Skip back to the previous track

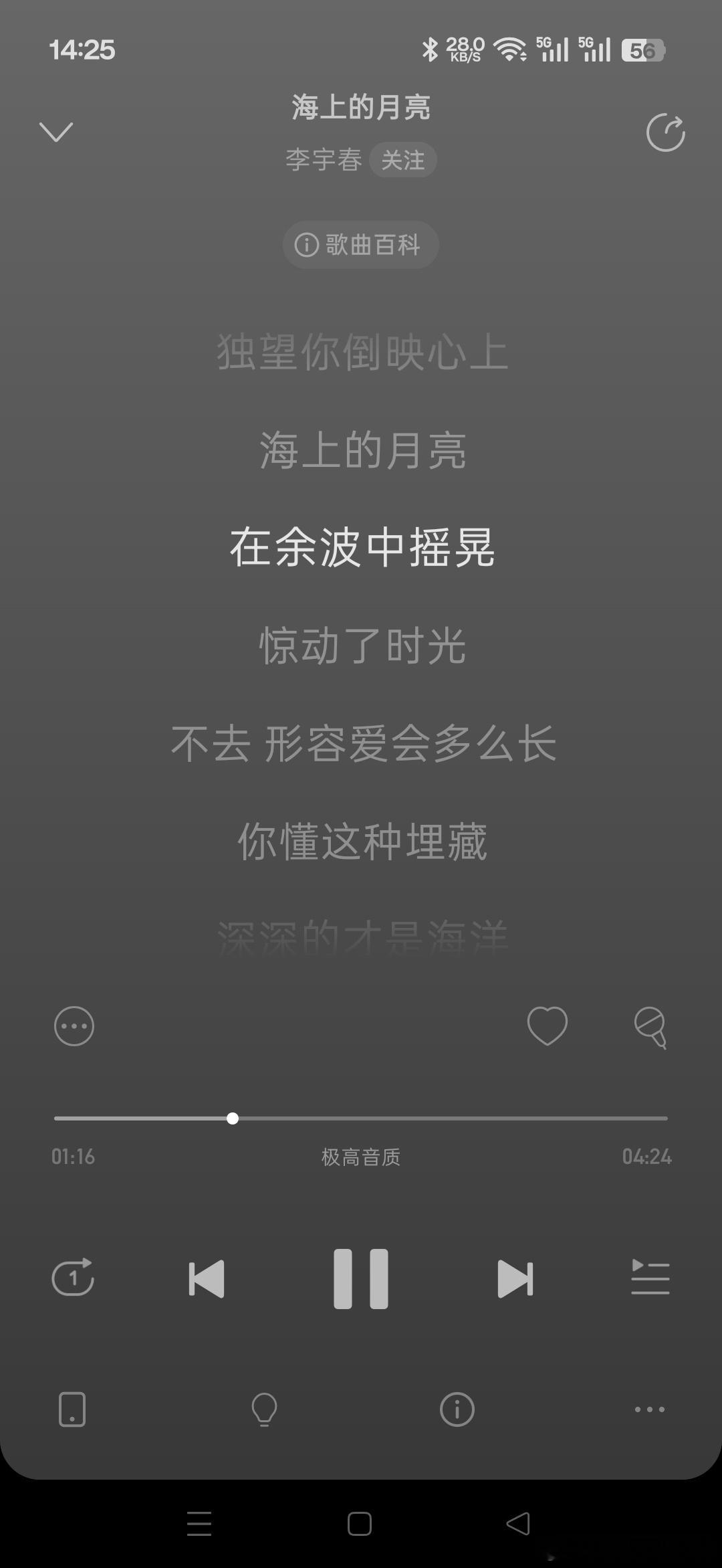pyautogui.click(x=207, y=1279)
